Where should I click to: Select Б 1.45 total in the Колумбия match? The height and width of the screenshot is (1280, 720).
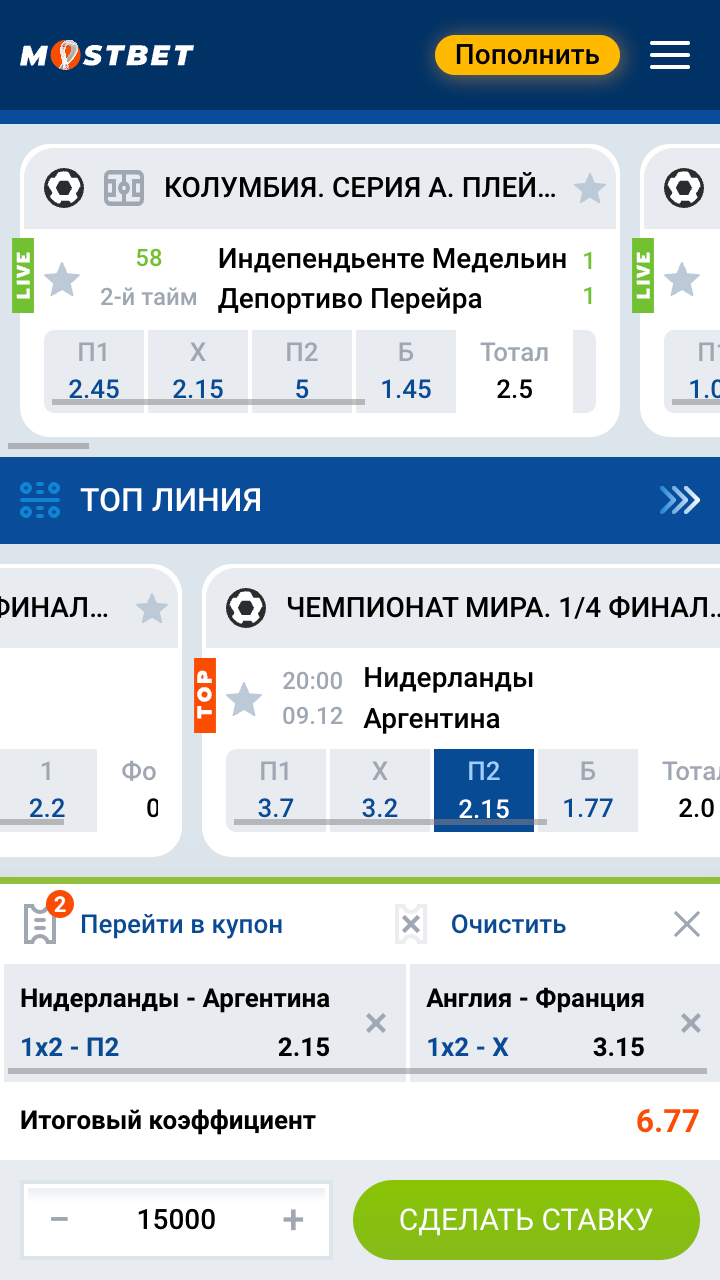click(406, 371)
